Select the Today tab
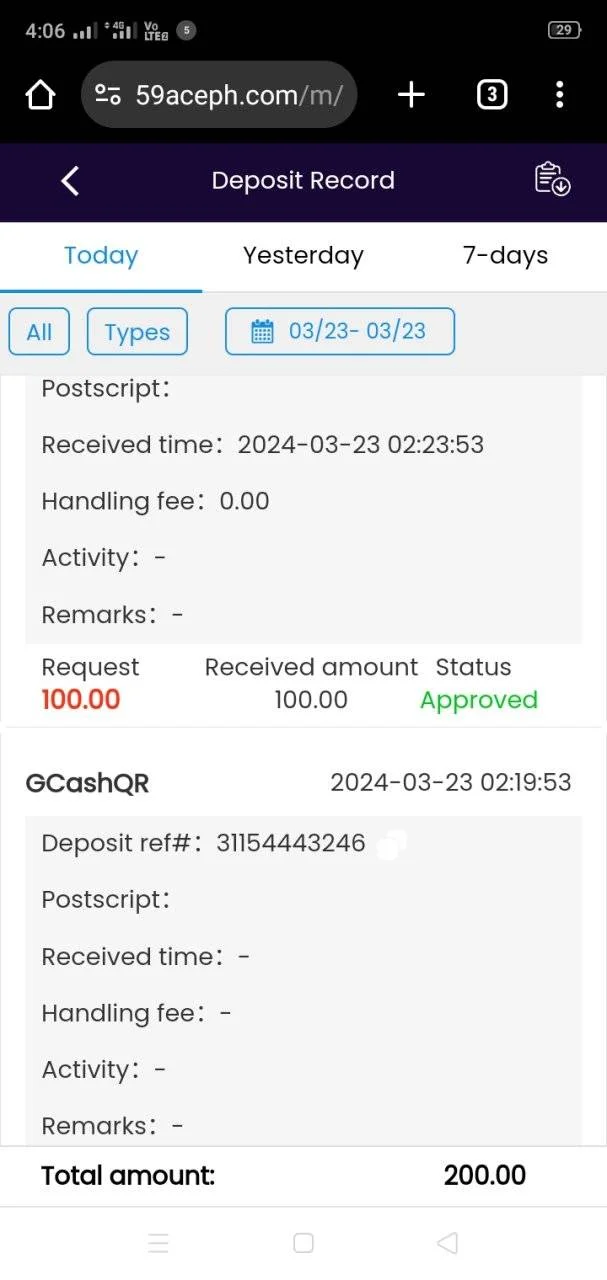 tap(101, 255)
